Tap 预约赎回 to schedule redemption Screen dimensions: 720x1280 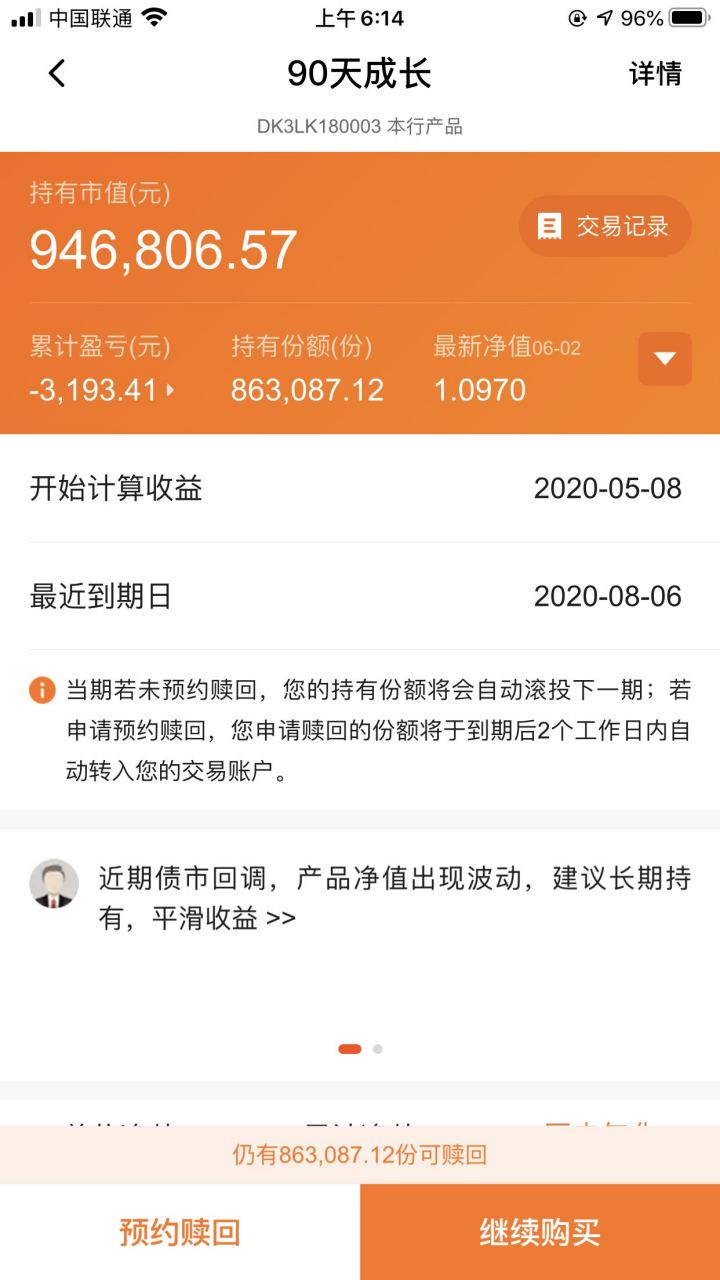pos(180,1232)
